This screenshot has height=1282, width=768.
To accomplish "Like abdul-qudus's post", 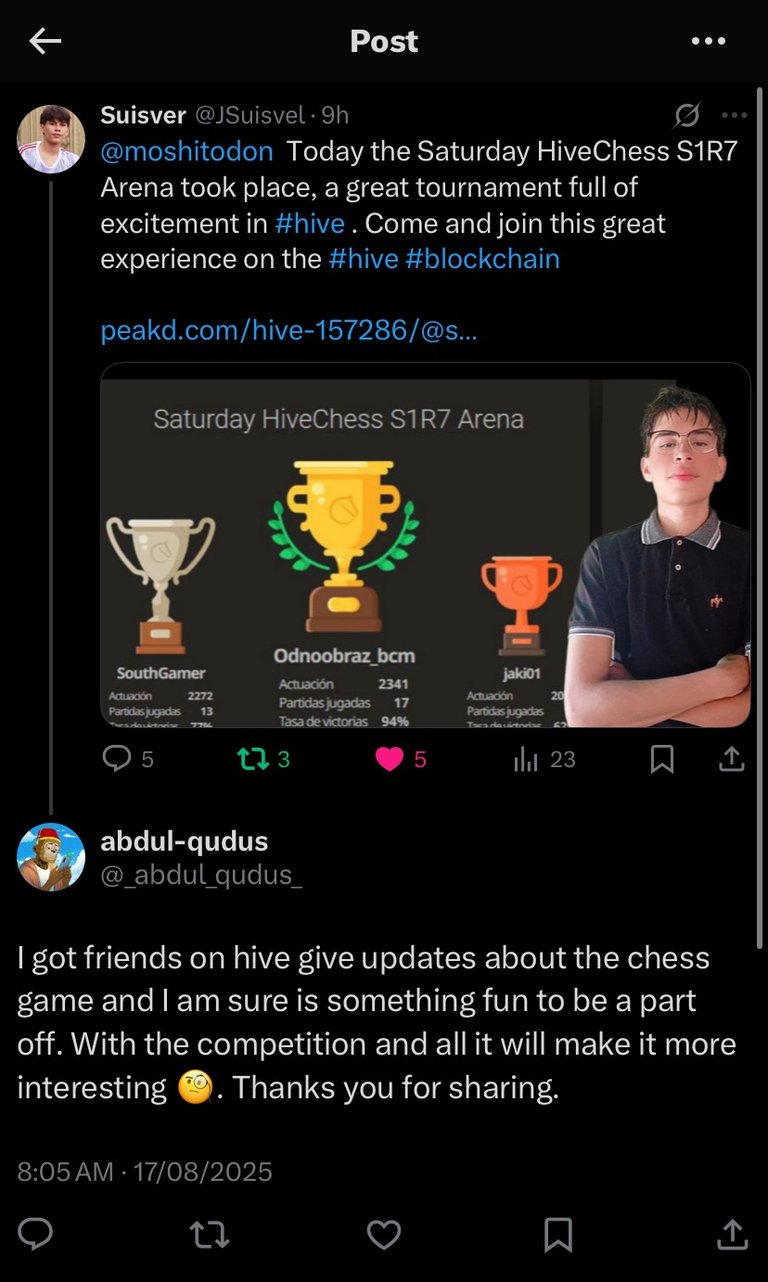I will (384, 1234).
